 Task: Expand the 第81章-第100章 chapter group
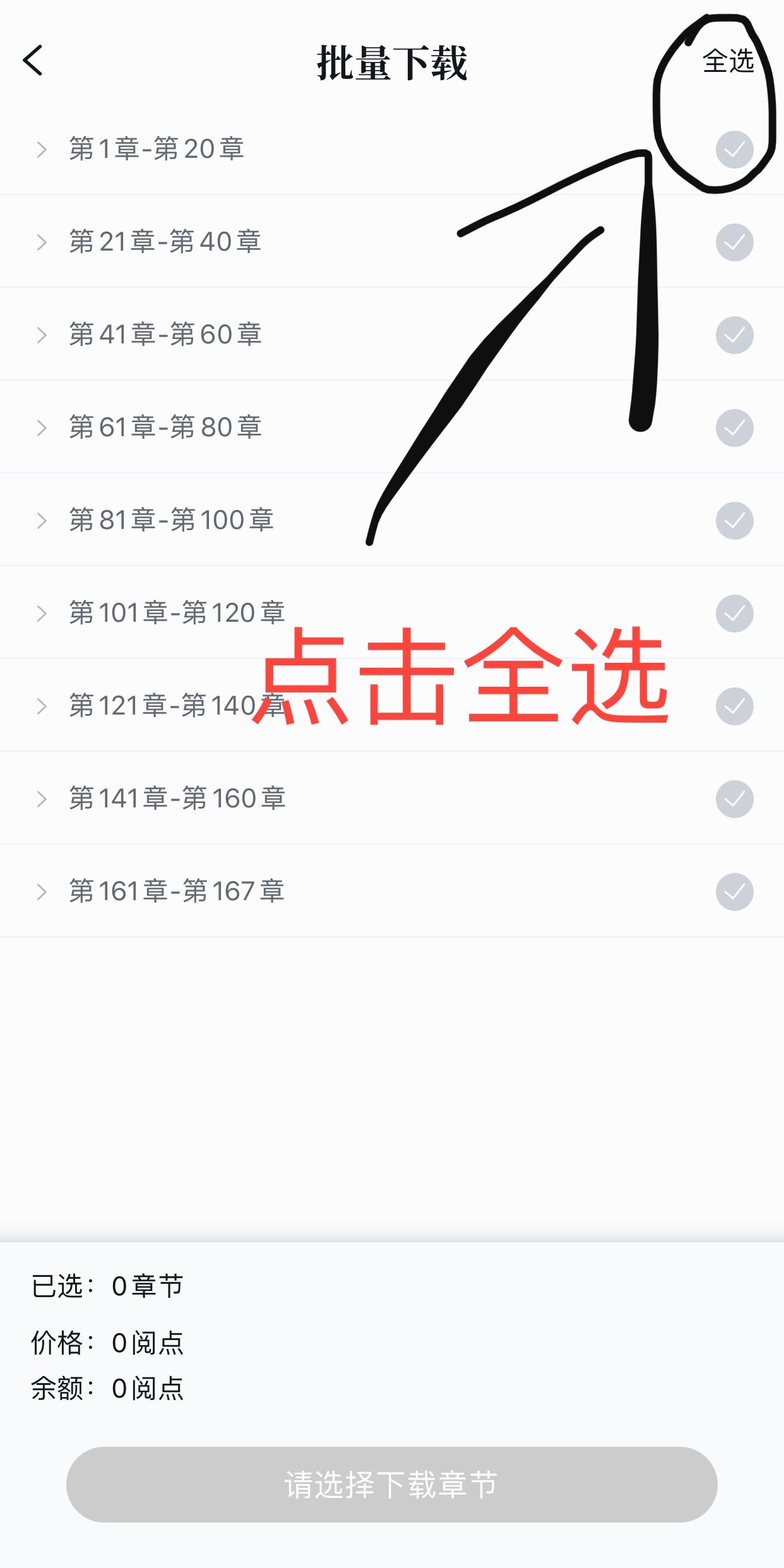click(x=42, y=521)
